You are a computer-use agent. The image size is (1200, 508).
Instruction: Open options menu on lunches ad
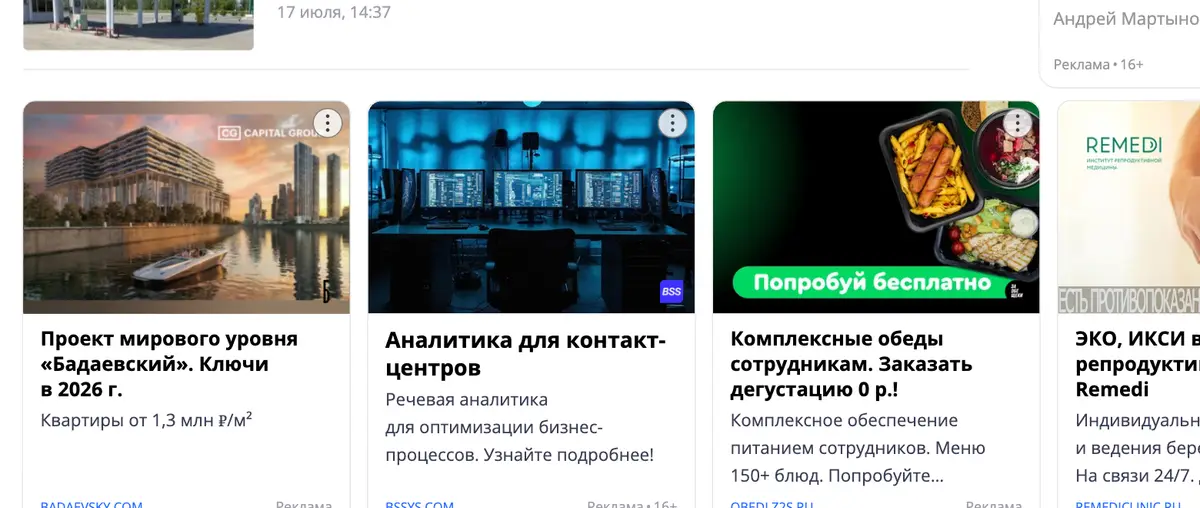[x=1018, y=123]
